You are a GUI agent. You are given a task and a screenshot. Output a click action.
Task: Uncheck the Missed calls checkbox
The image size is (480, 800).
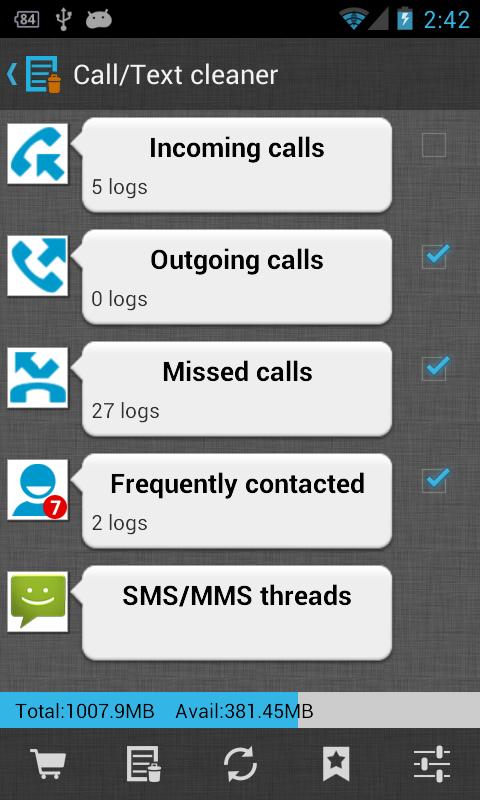[x=434, y=368]
